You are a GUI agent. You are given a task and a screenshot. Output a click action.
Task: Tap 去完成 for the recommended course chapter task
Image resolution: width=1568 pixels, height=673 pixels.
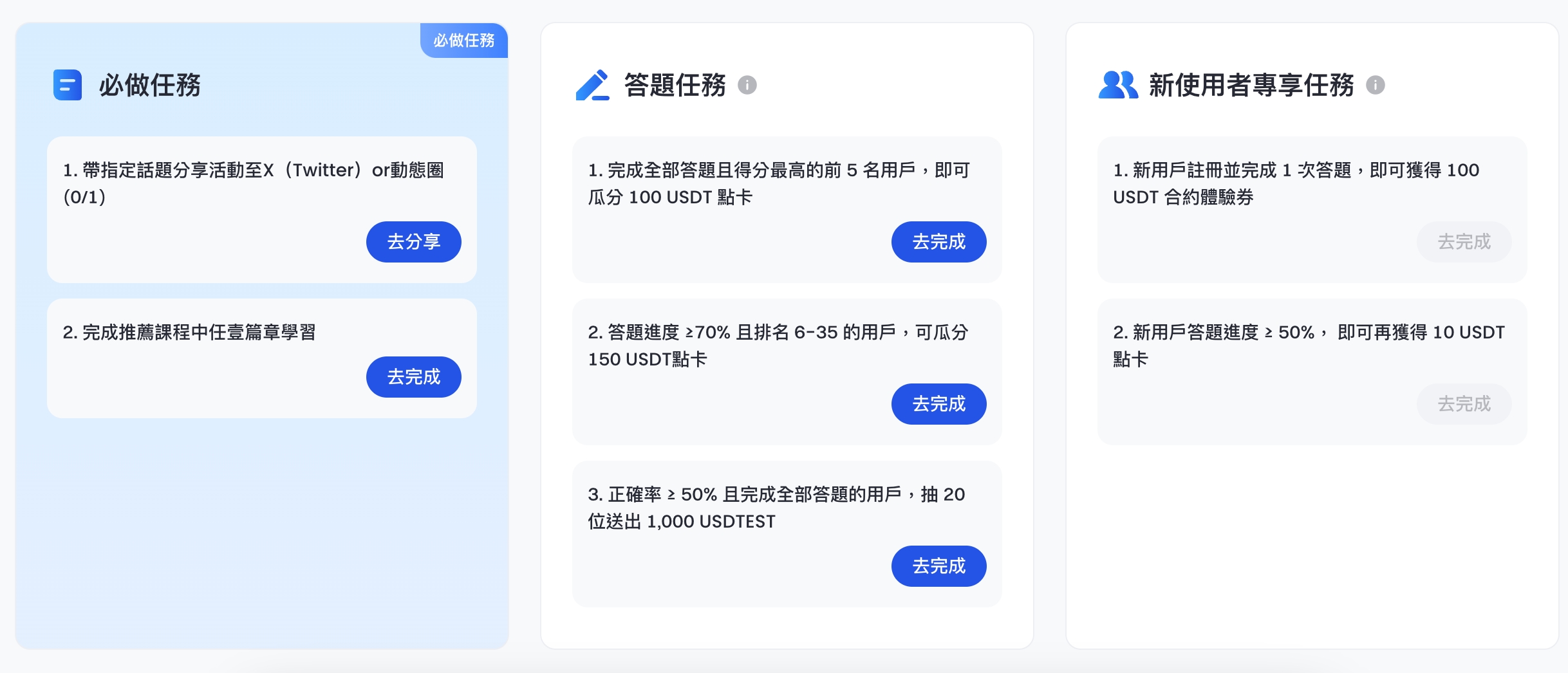click(x=413, y=377)
